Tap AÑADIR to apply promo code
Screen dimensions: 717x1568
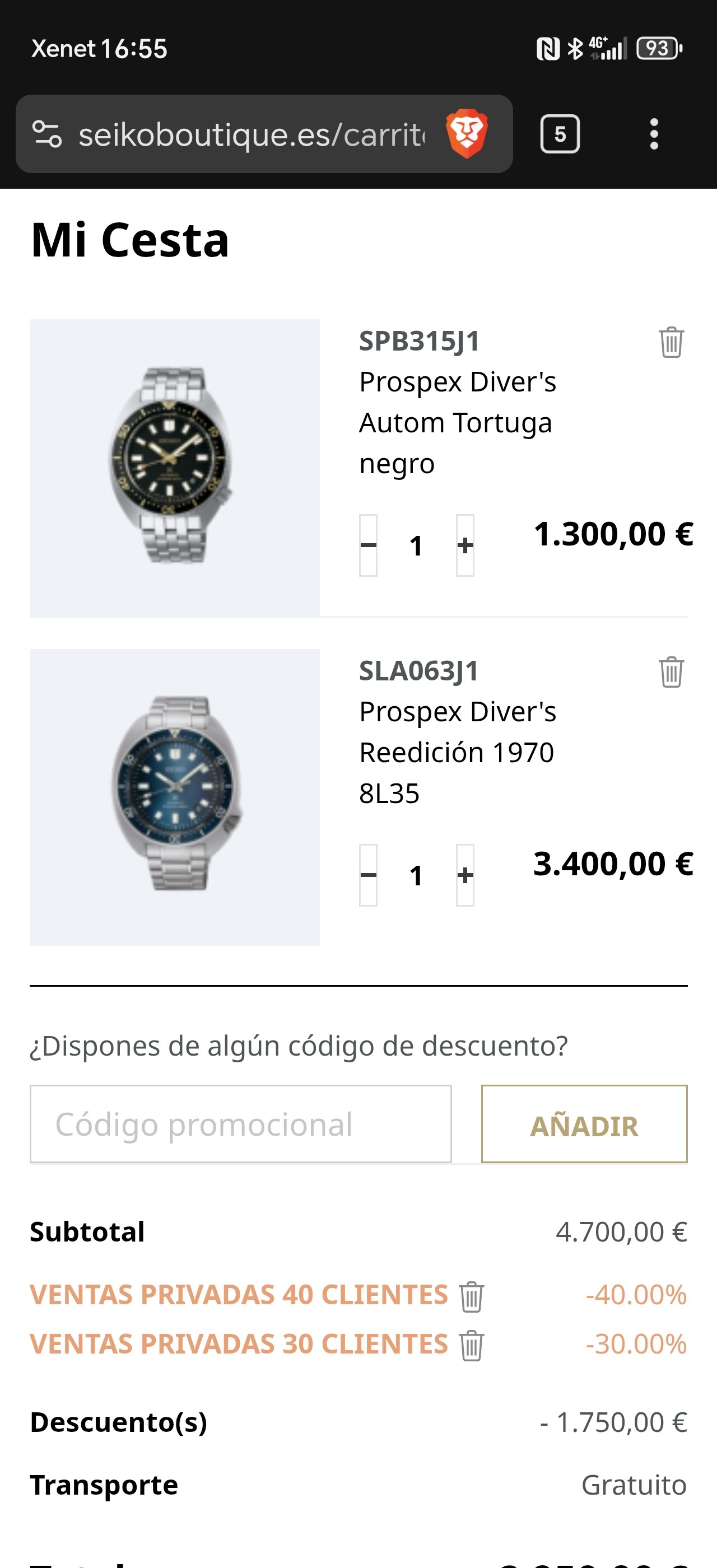tap(584, 1124)
